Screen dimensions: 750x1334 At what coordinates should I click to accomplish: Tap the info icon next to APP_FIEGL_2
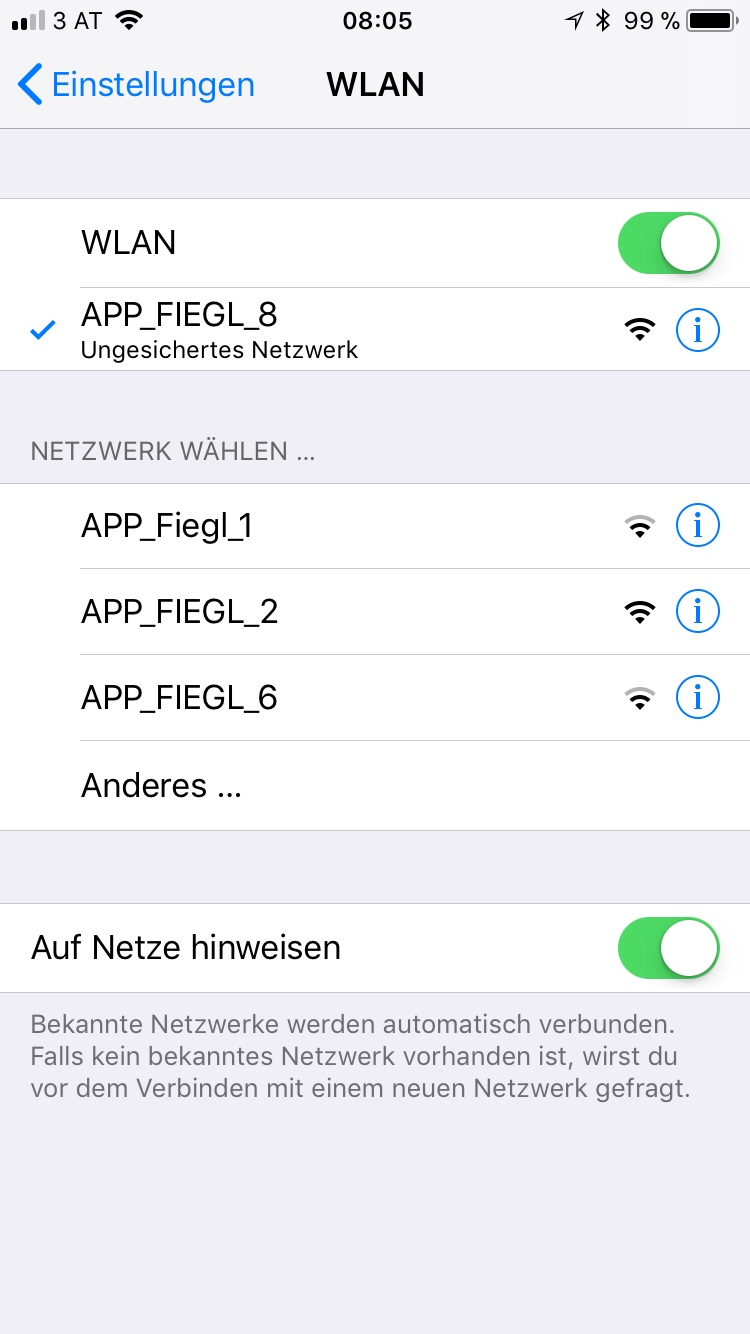click(x=697, y=612)
